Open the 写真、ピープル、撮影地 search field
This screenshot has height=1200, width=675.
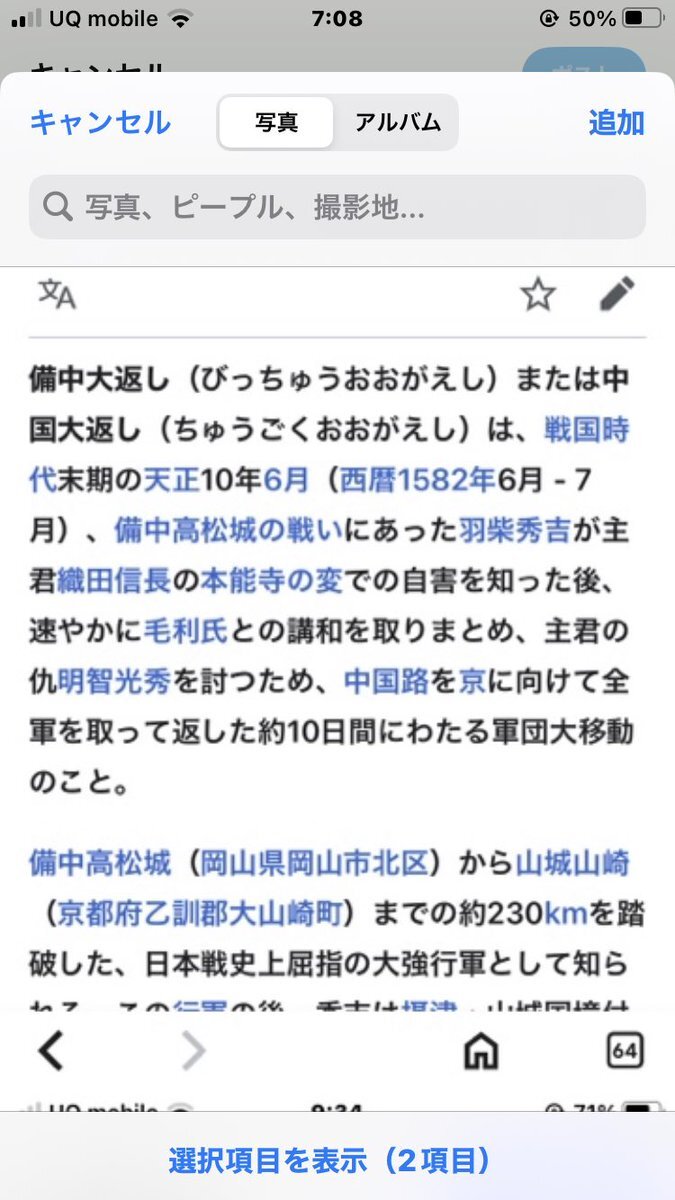click(337, 207)
